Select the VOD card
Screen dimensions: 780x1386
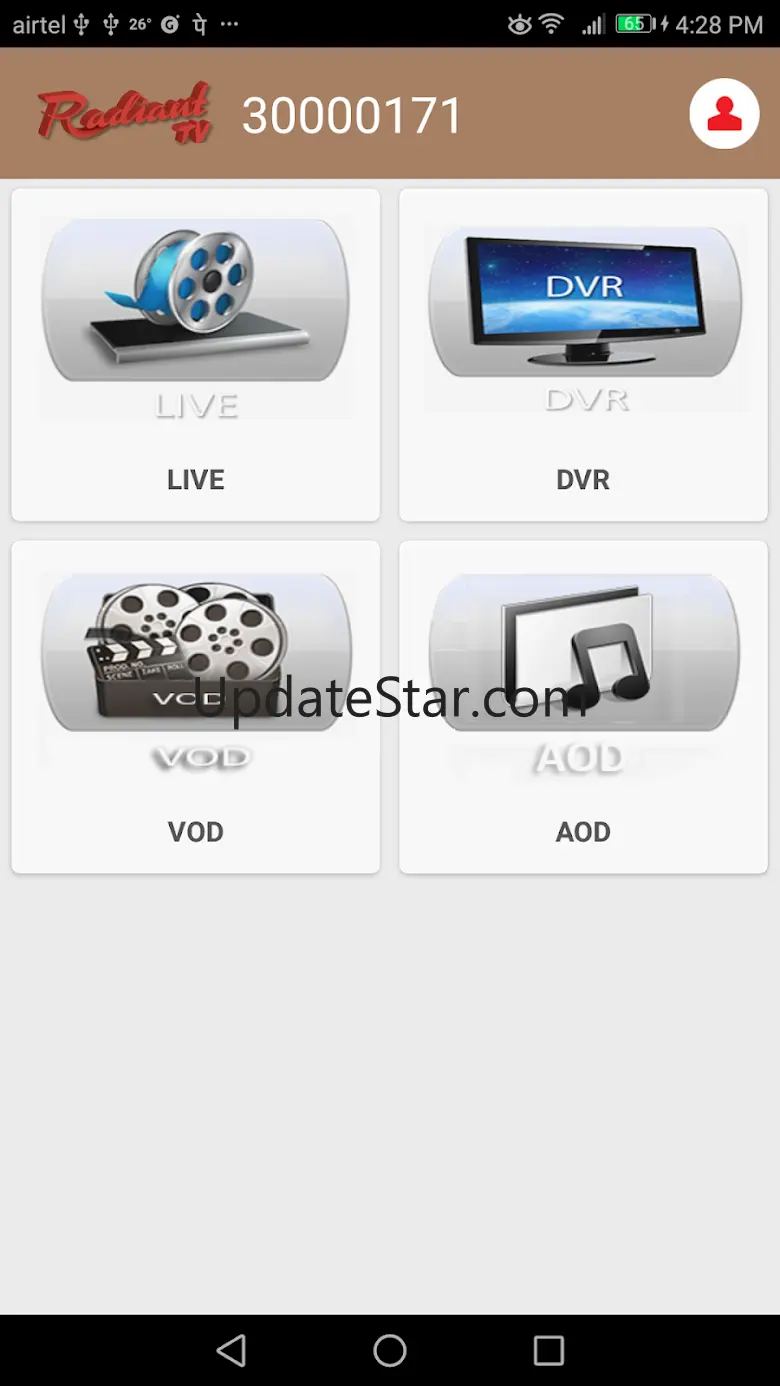(x=196, y=707)
